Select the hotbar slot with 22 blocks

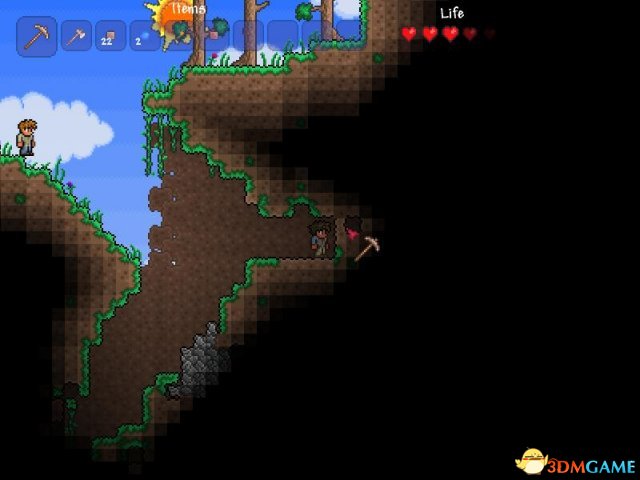point(110,37)
